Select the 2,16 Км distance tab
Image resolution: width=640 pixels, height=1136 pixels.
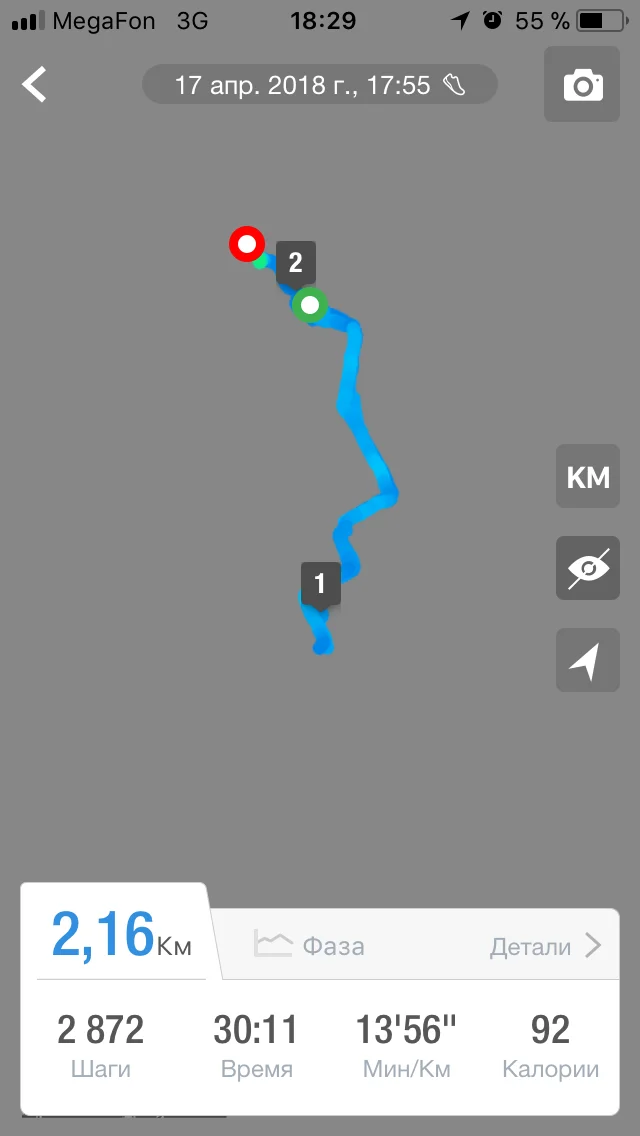pos(121,934)
